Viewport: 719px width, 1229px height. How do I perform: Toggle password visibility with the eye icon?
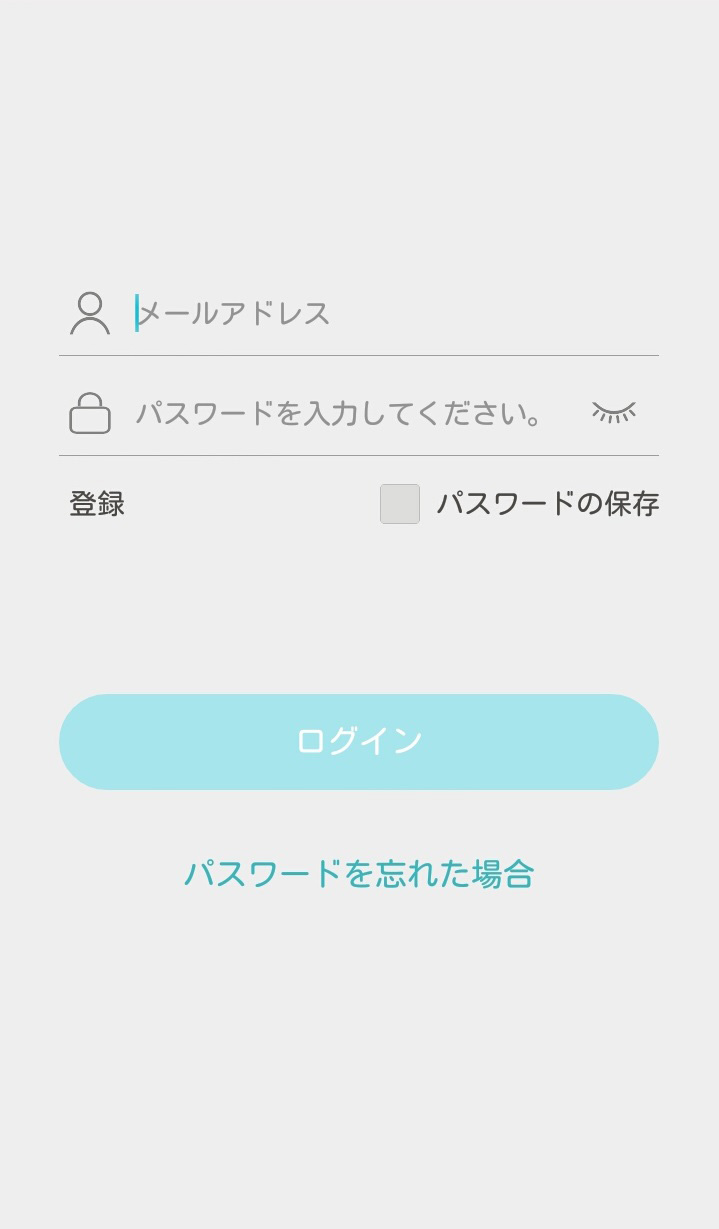[614, 412]
